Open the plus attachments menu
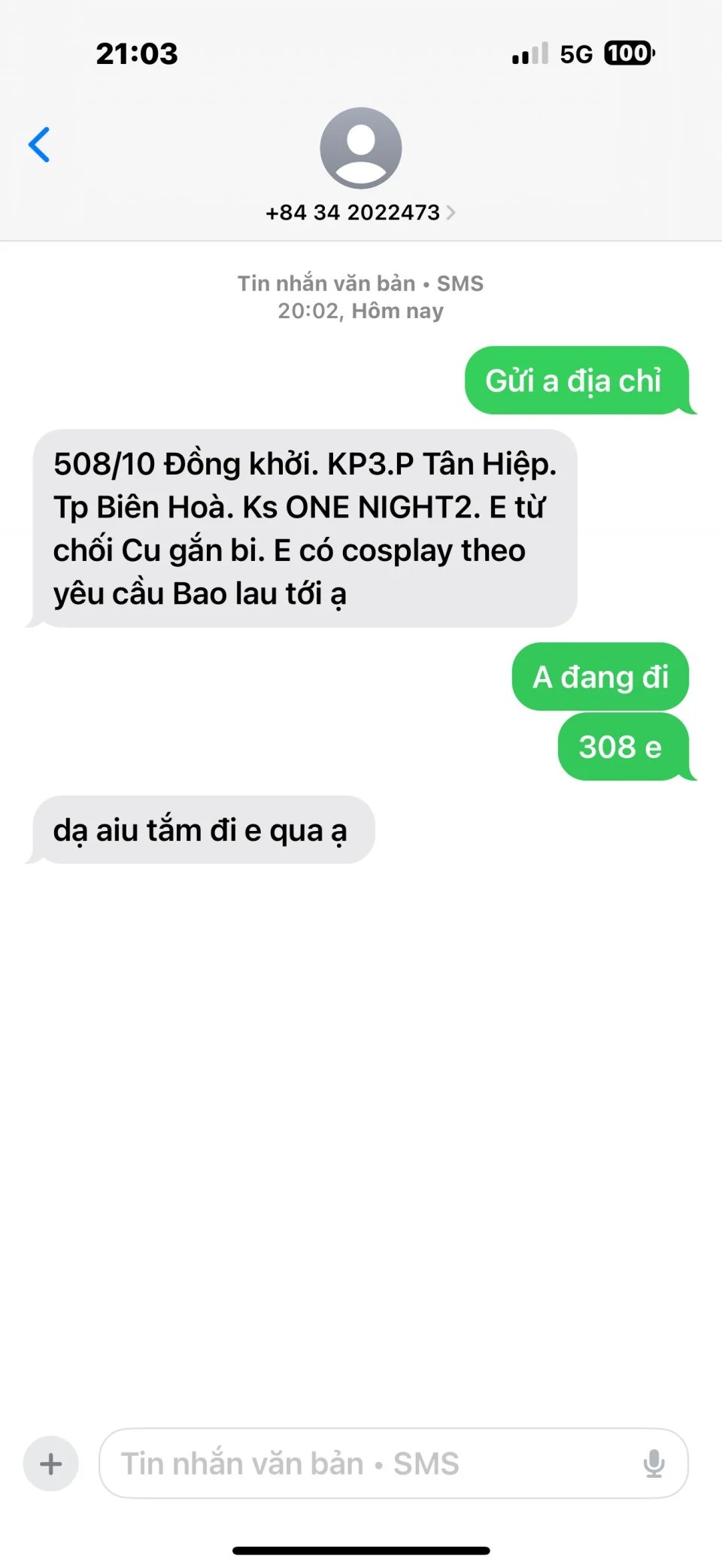This screenshot has height=1568, width=722. pos(51,1463)
